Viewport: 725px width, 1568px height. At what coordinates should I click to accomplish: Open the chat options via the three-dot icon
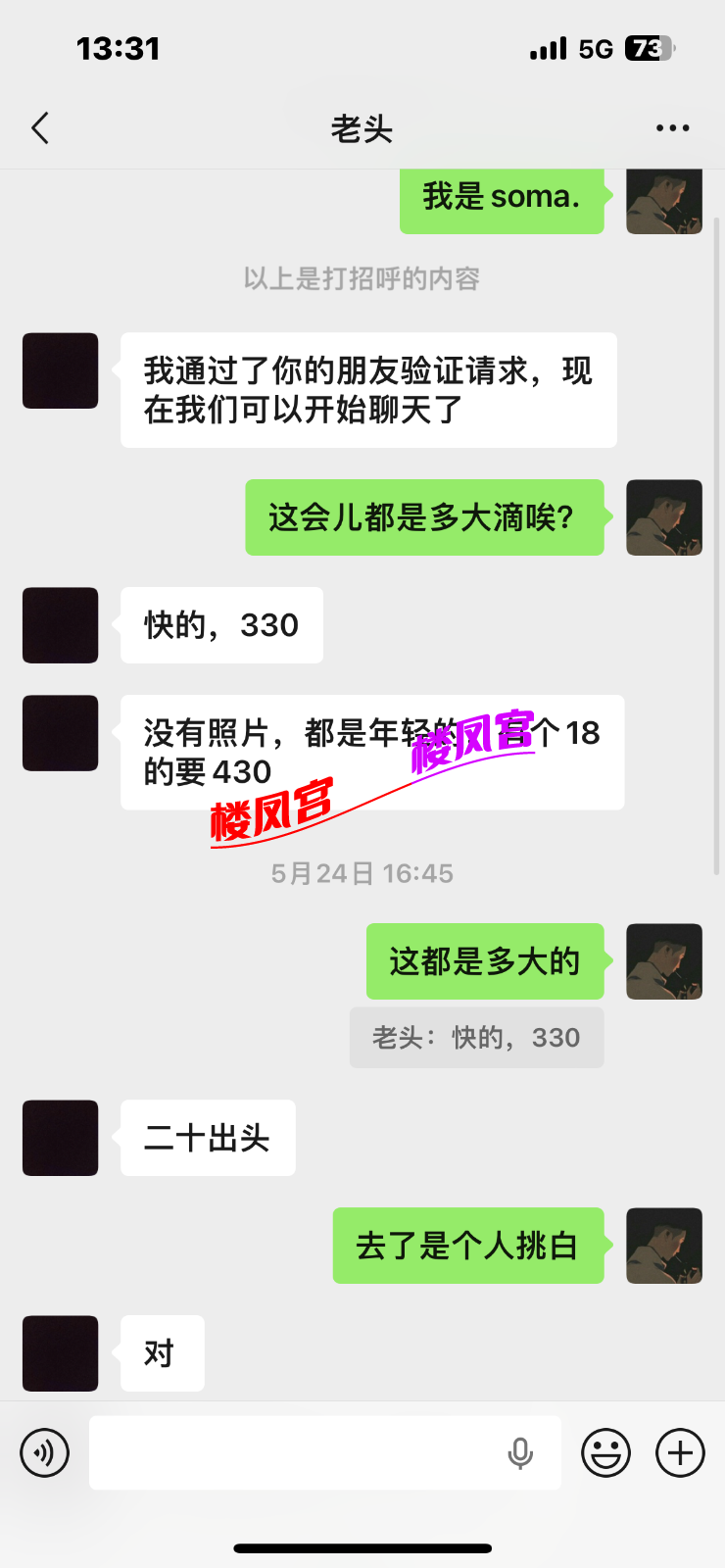click(x=672, y=127)
